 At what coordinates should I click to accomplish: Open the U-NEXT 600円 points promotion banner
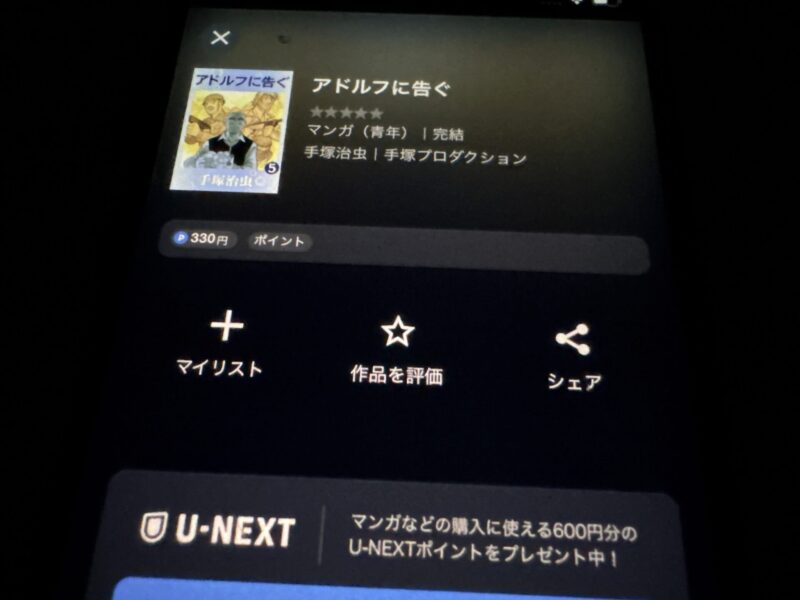pos(400,528)
